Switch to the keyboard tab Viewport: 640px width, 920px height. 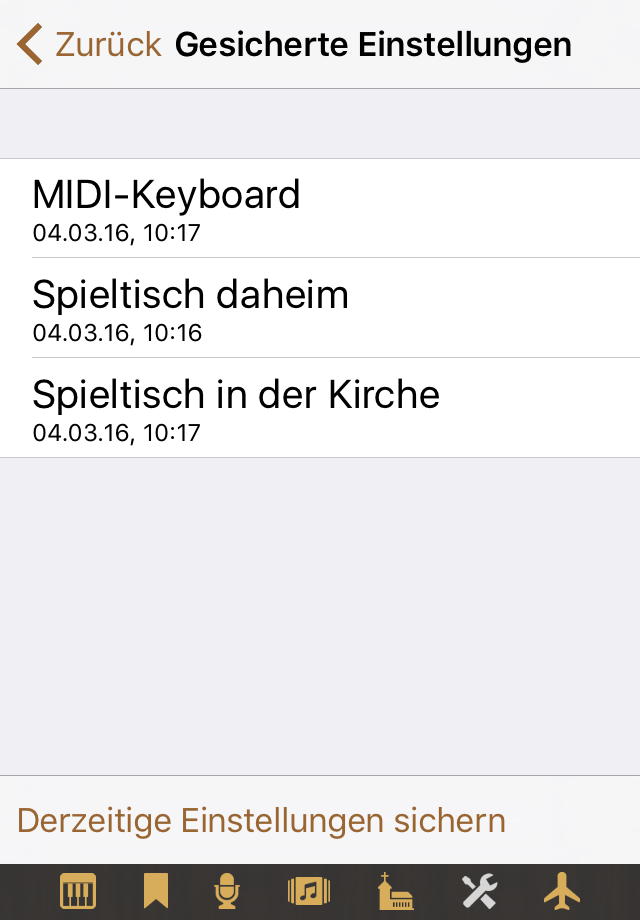tap(78, 891)
